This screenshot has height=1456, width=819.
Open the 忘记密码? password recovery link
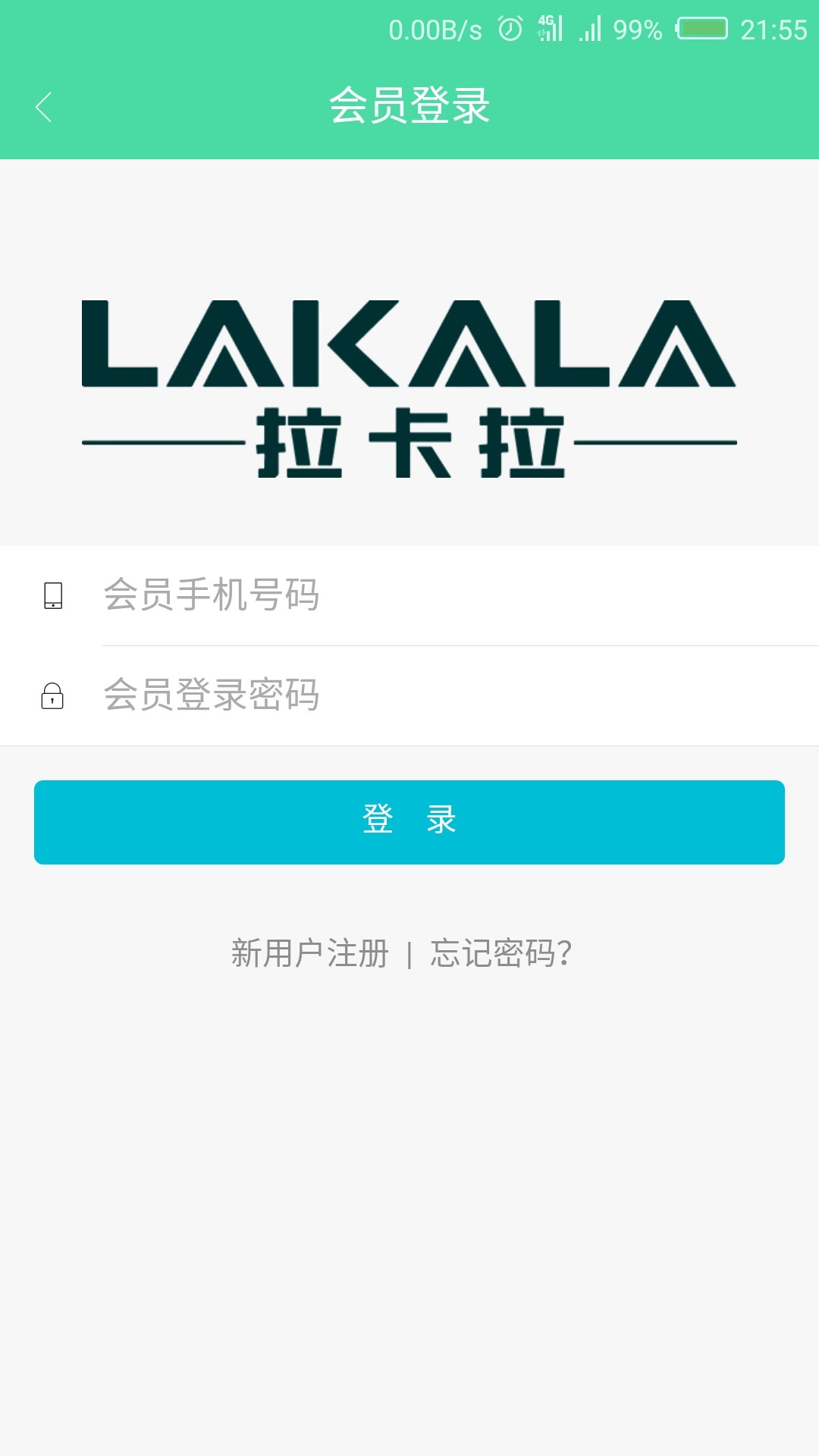click(x=500, y=953)
